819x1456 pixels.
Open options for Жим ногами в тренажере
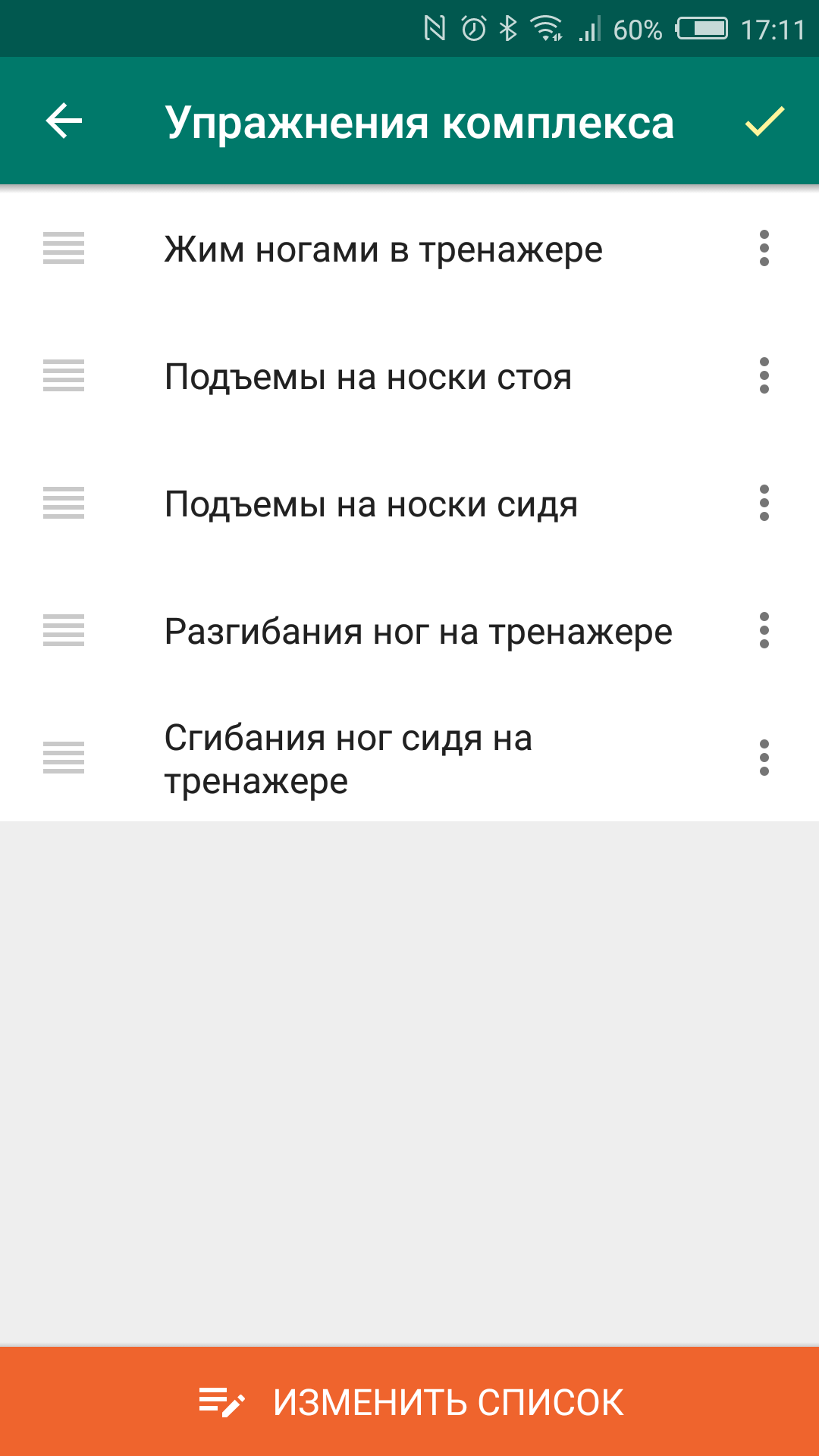(764, 249)
